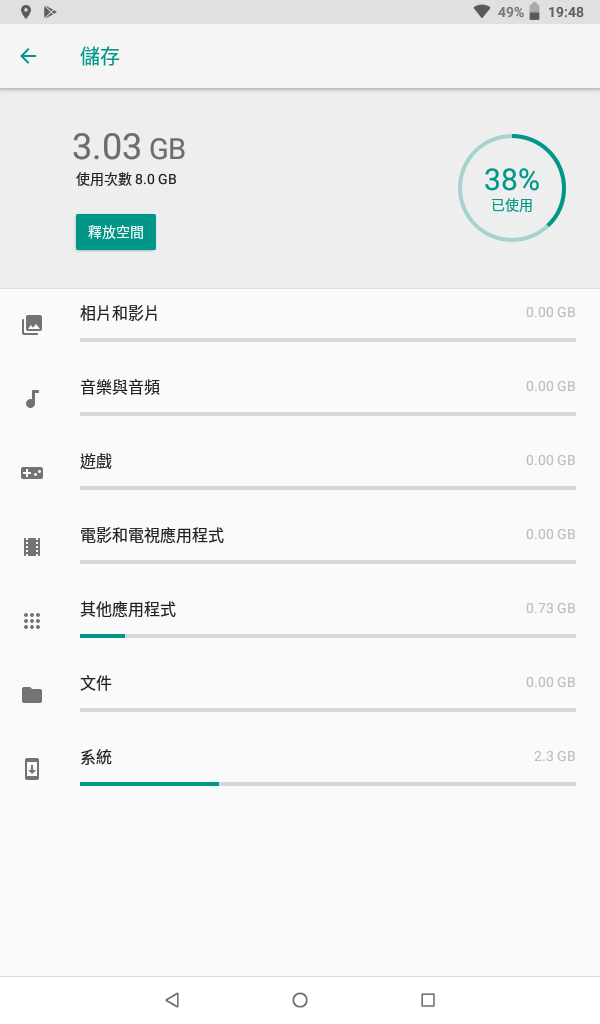The width and height of the screenshot is (600, 1024).
Task: View 遊戲 storage usage
Action: (x=300, y=472)
